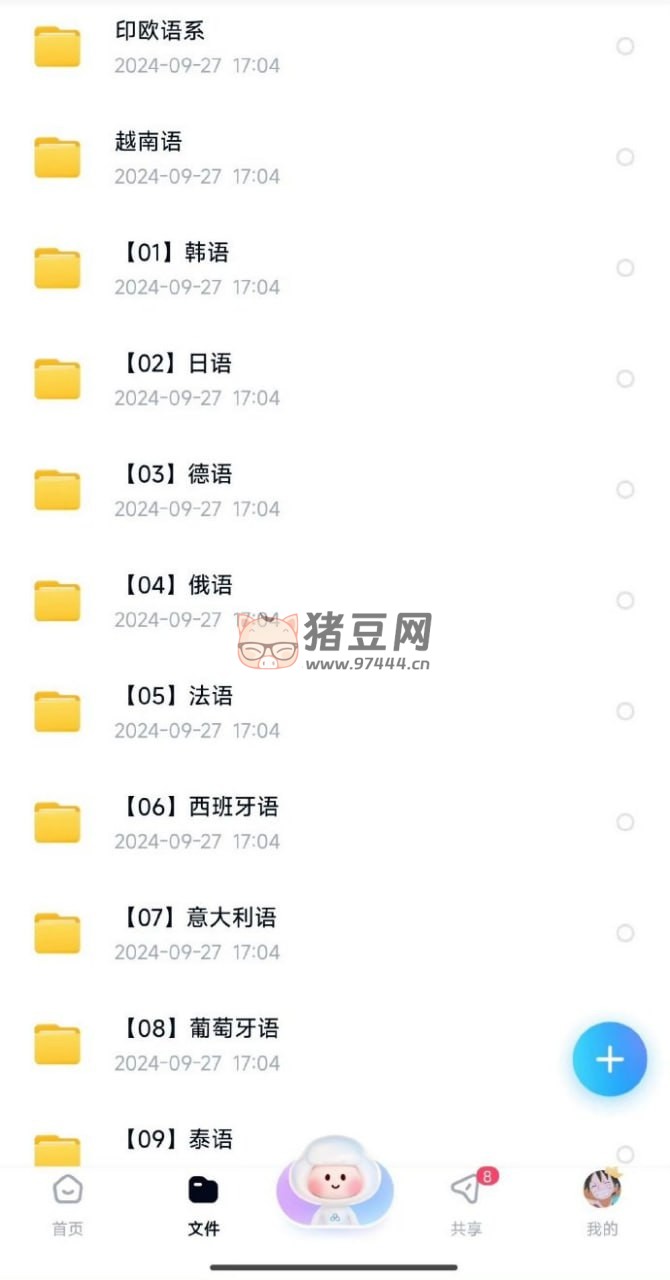The height and width of the screenshot is (1280, 670).
Task: Open the 我的 profile tab
Action: [x=602, y=1205]
